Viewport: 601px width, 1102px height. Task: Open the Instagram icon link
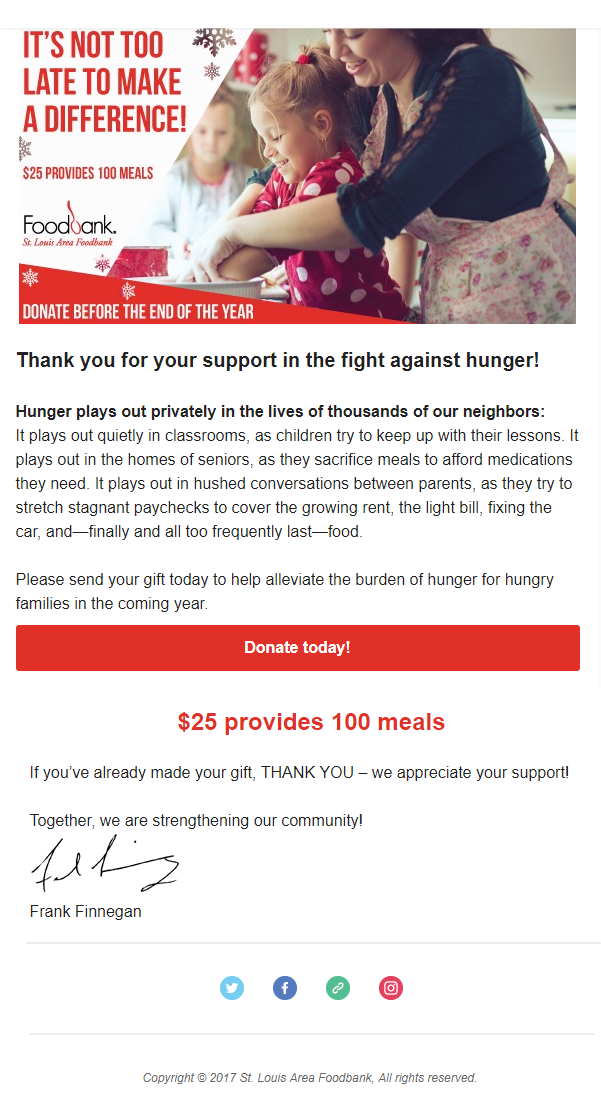click(x=391, y=988)
